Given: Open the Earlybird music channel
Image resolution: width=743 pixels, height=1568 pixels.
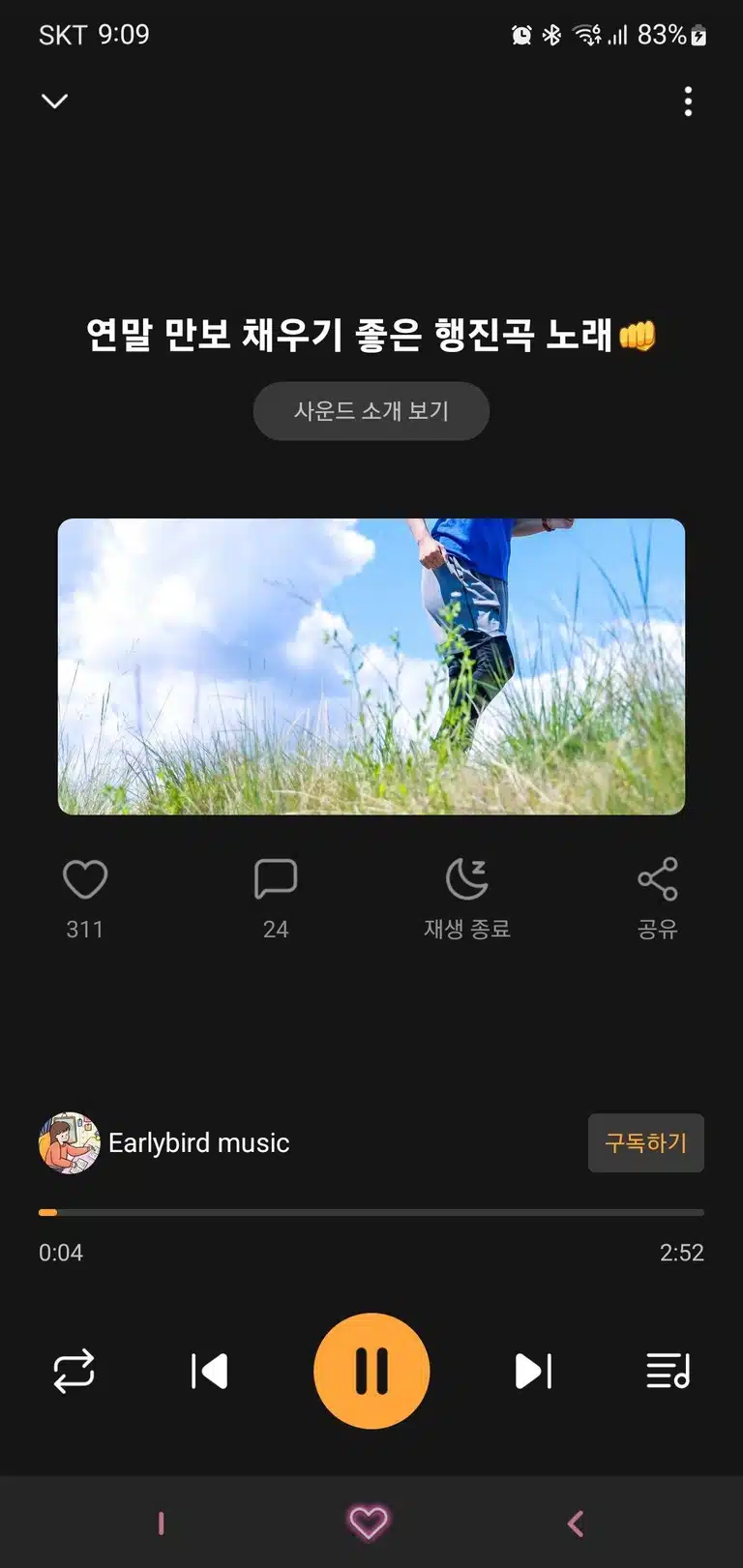Looking at the screenshot, I should 164,1142.
